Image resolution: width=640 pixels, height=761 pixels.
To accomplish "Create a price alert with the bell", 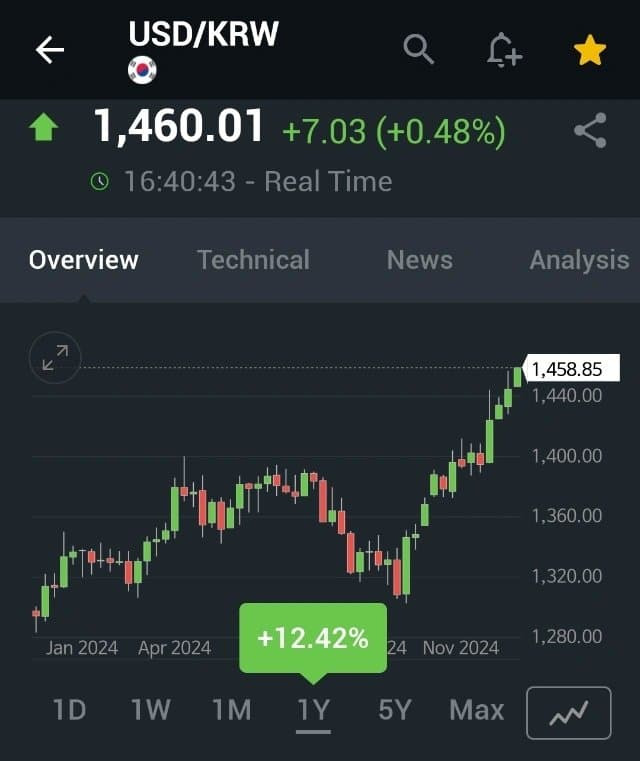I will pyautogui.click(x=504, y=49).
